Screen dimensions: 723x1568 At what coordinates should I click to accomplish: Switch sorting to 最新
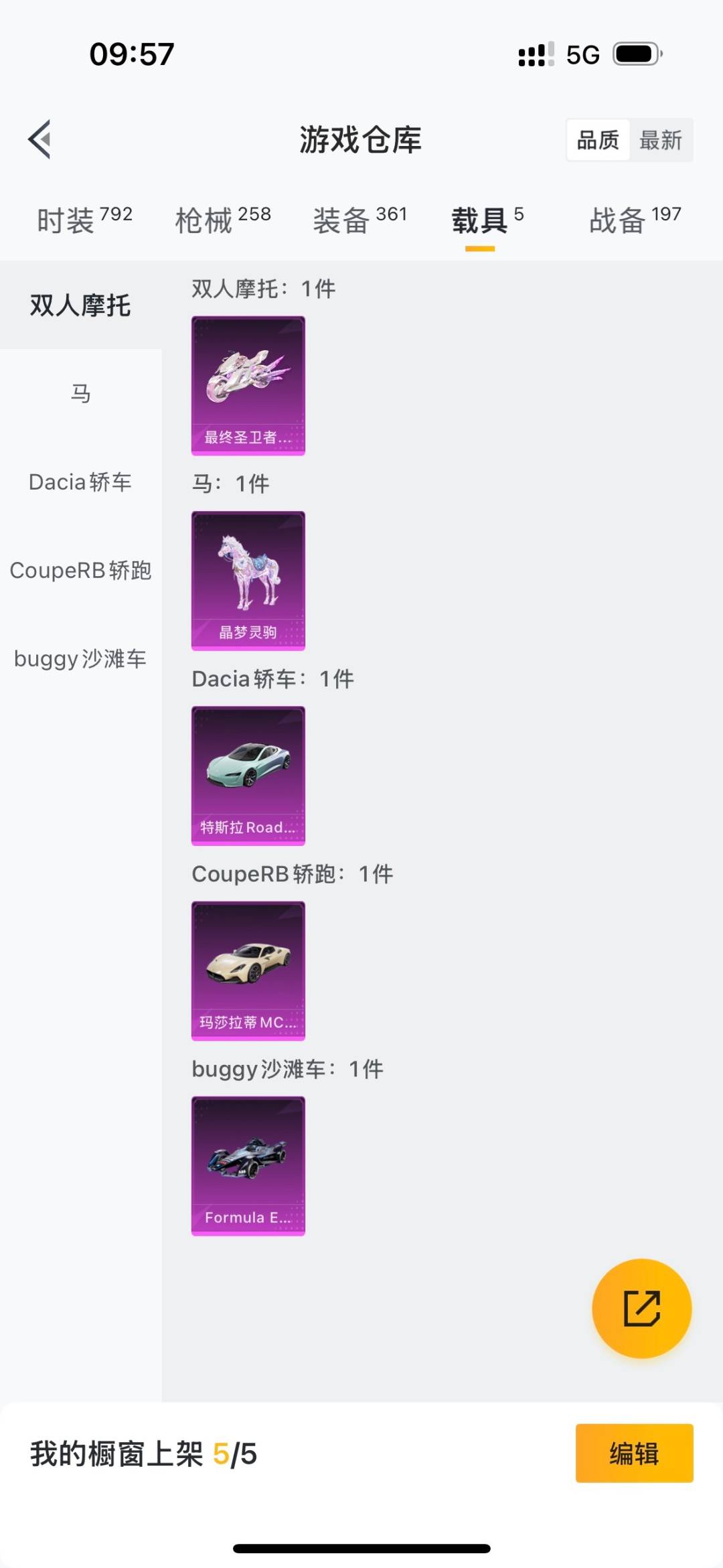pyautogui.click(x=661, y=140)
